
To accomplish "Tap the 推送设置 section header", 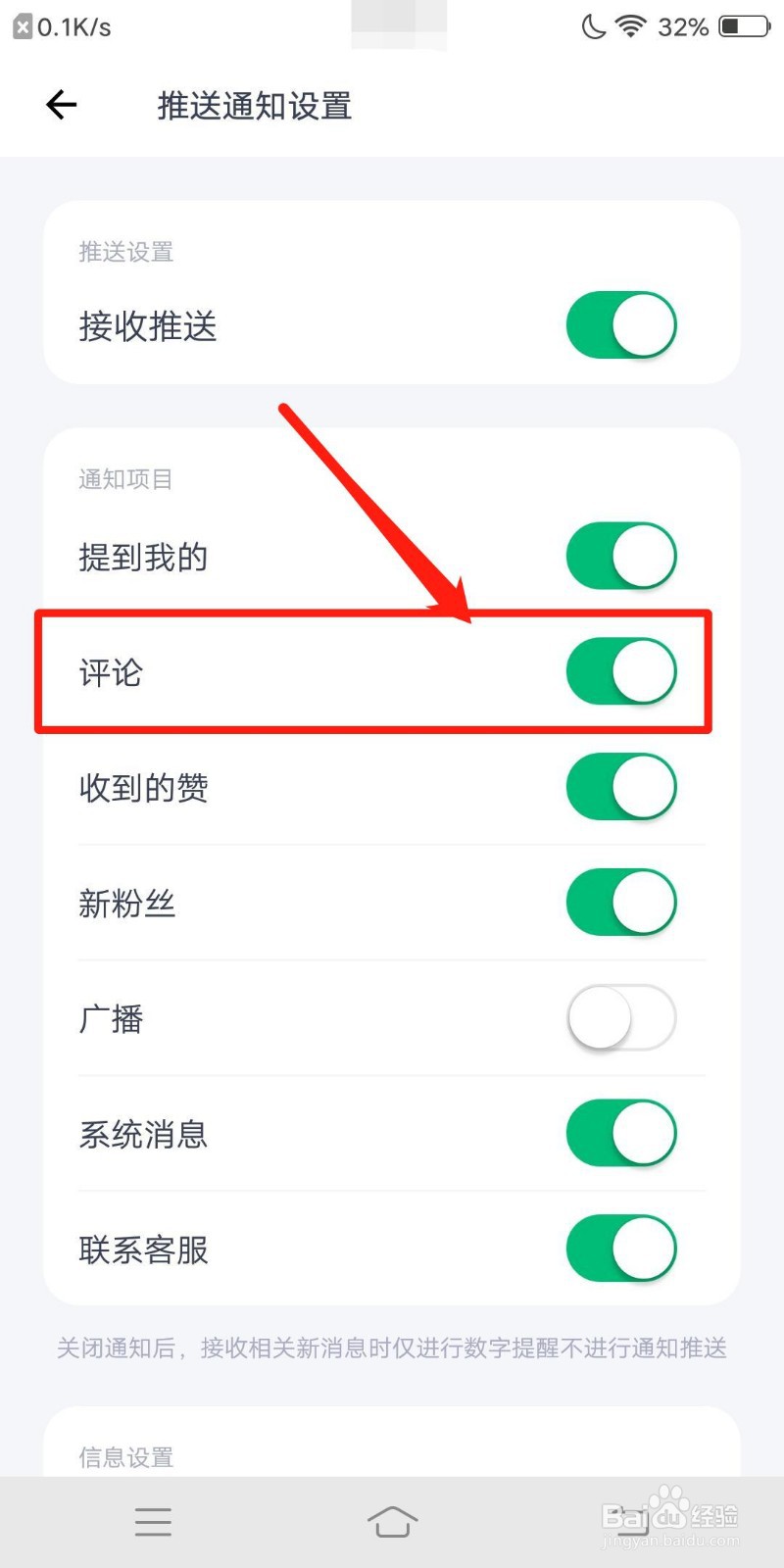I will 125,252.
